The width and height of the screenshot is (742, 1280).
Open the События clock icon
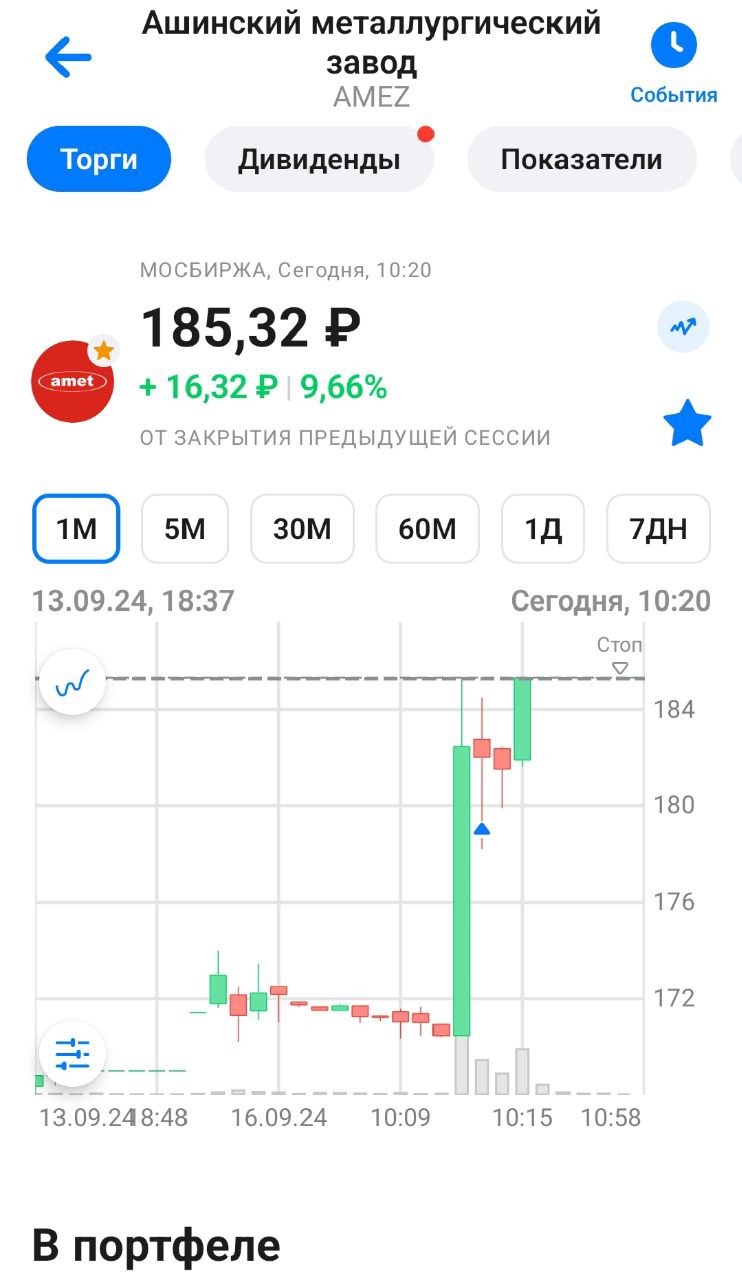(674, 46)
